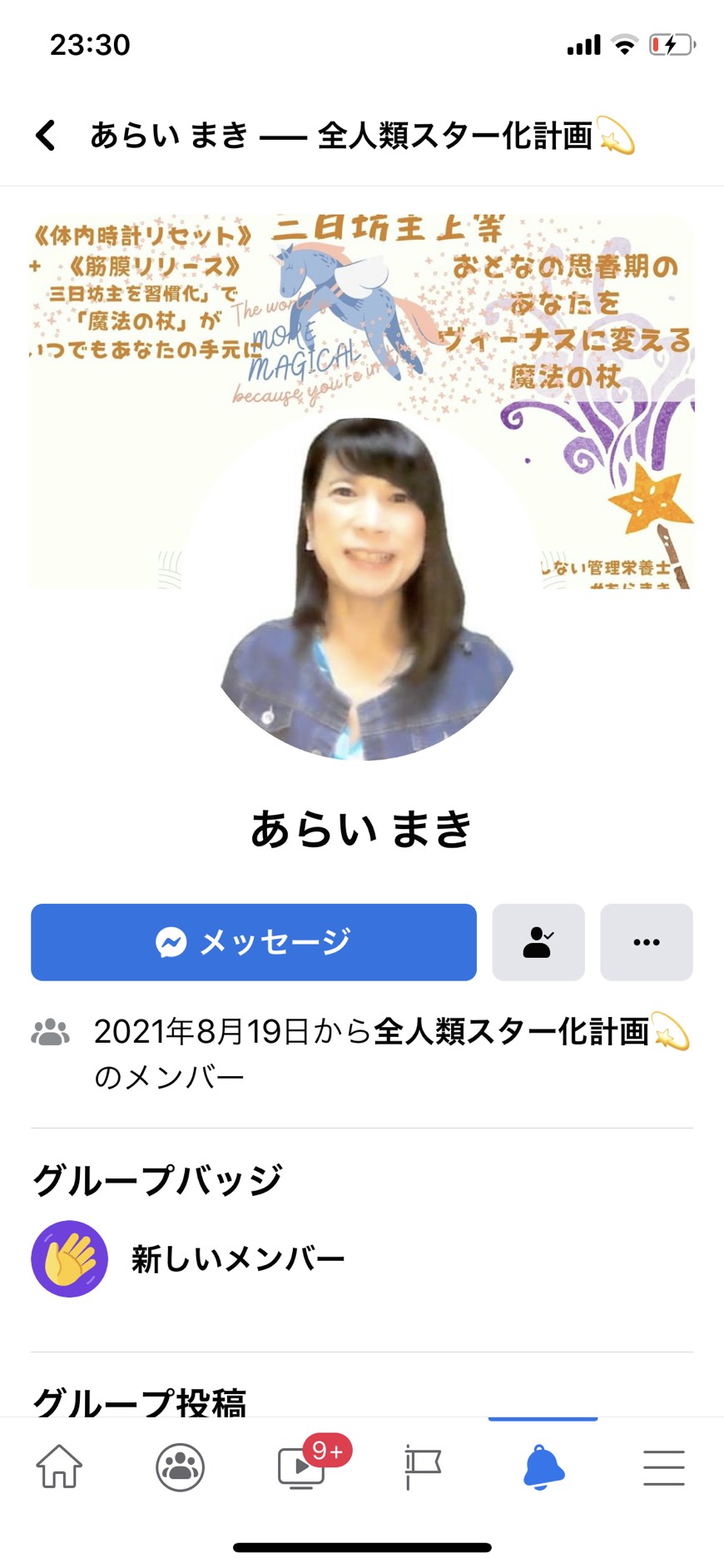Open the hamburger menu tab
The width and height of the screenshot is (724, 1568).
pyautogui.click(x=664, y=1466)
